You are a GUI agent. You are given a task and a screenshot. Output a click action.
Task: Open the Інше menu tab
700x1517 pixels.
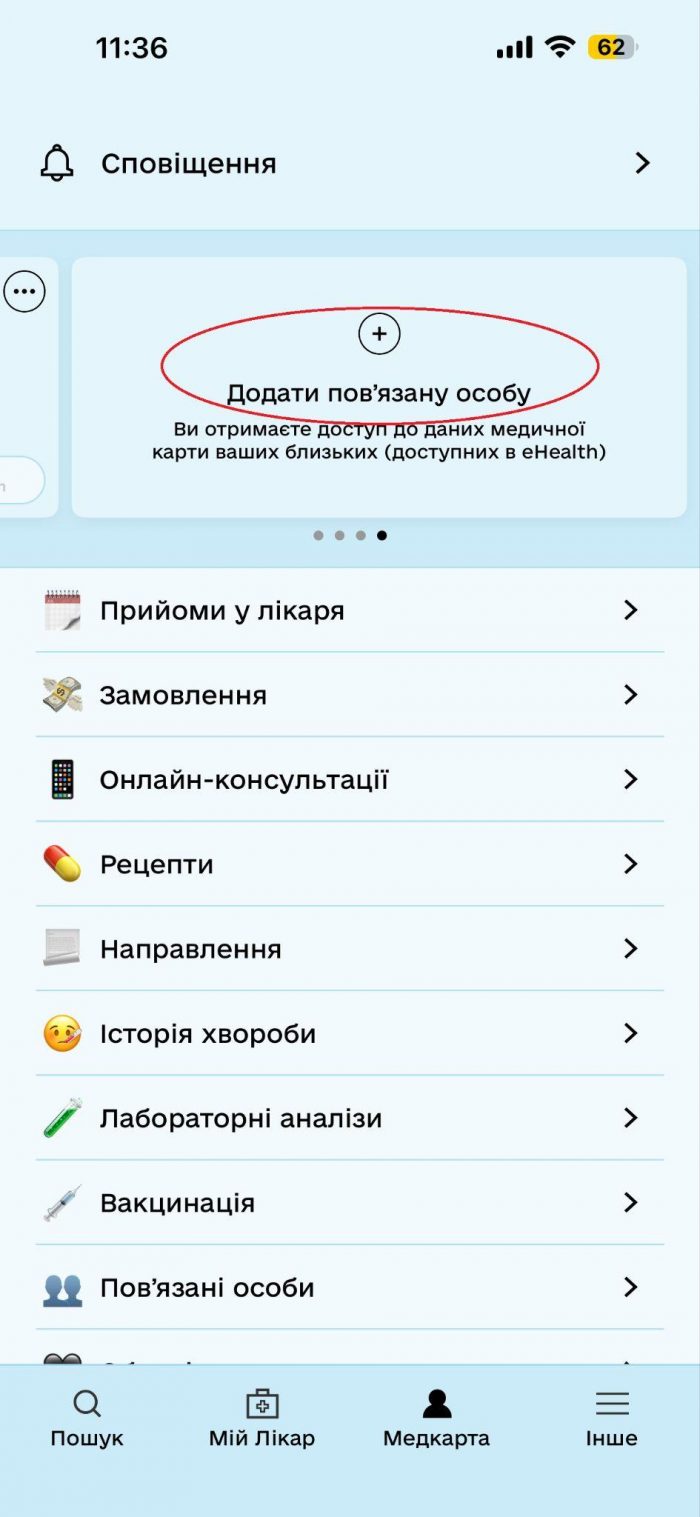point(611,1419)
